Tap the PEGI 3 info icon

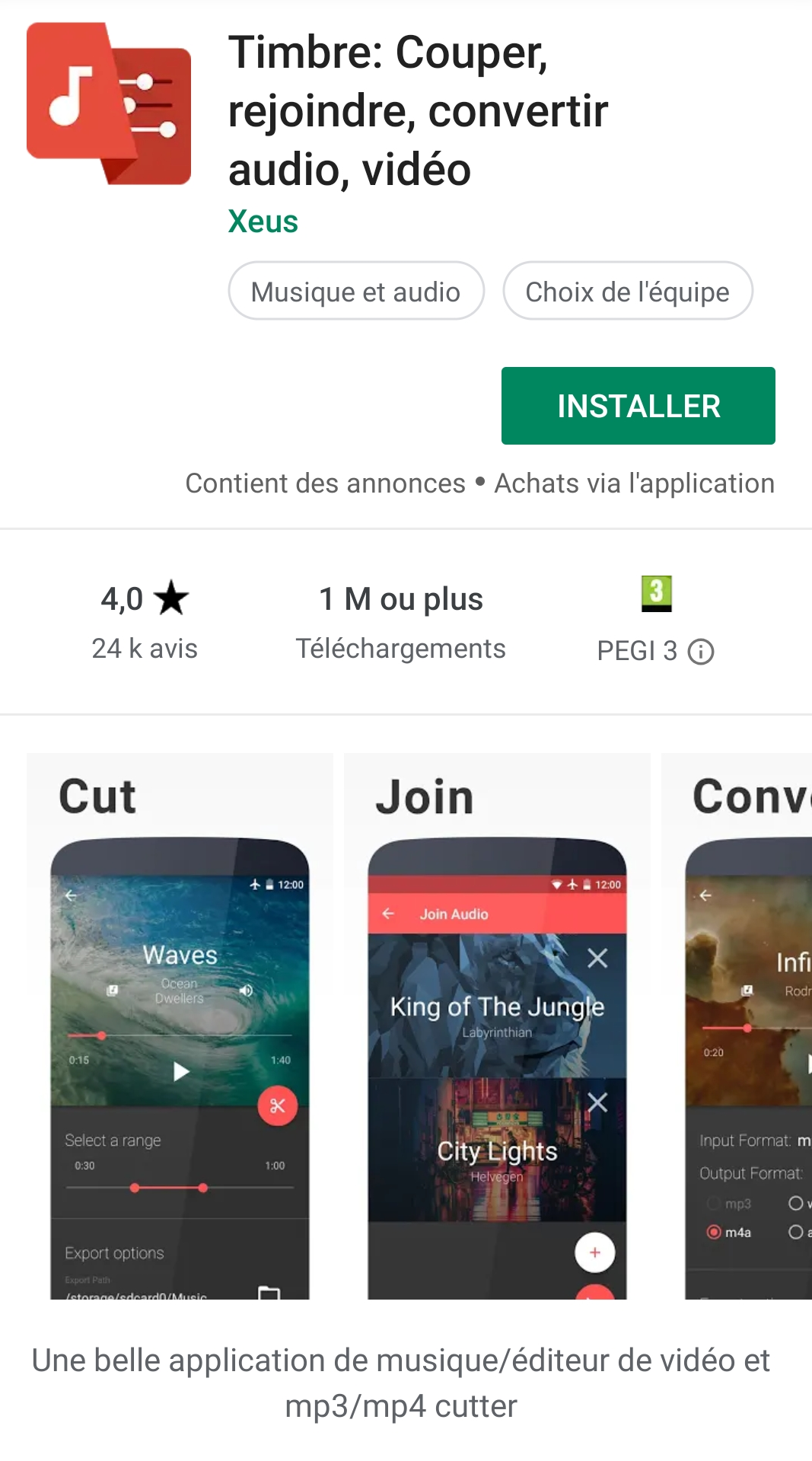[x=702, y=652]
